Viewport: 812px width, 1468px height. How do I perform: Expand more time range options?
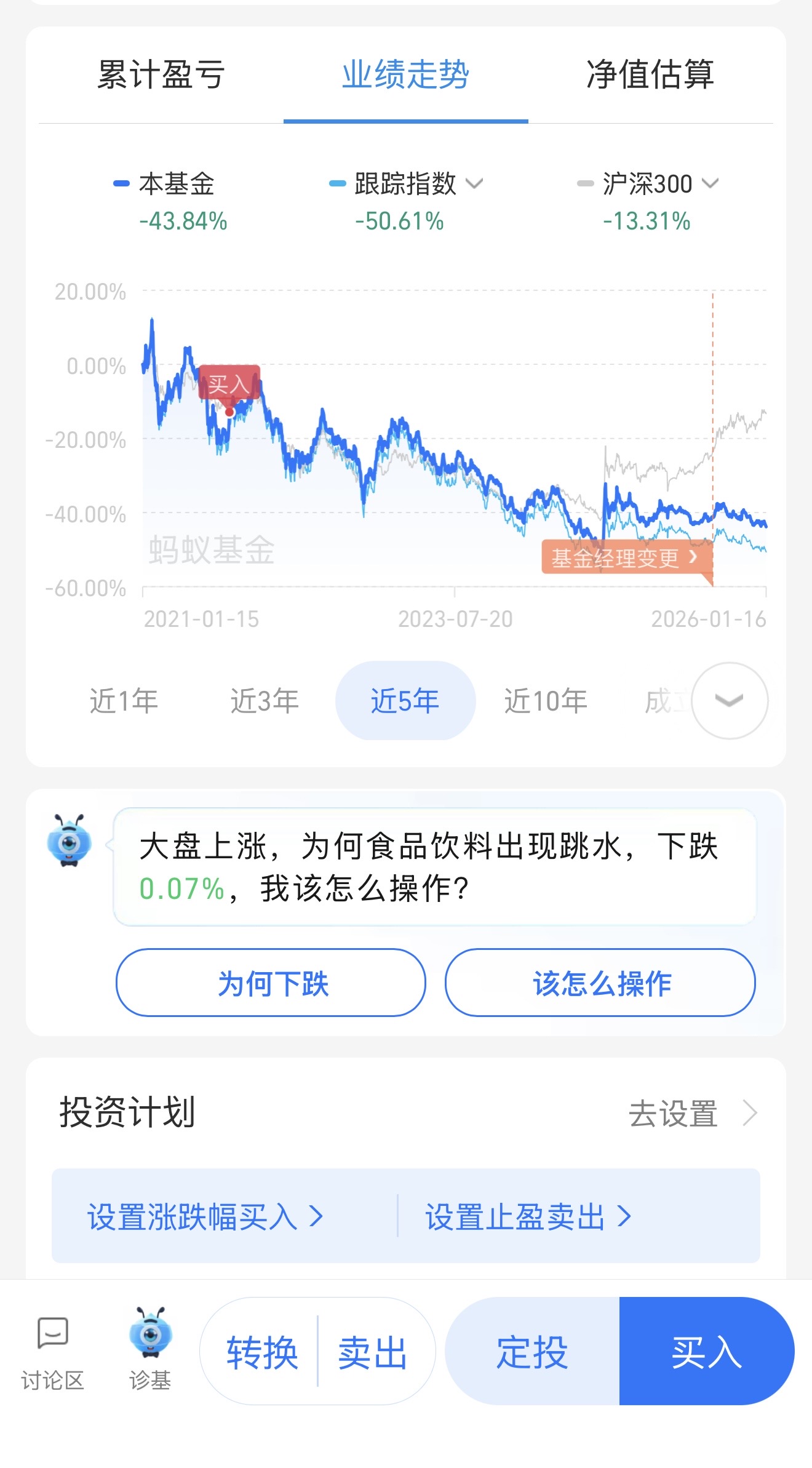[730, 701]
